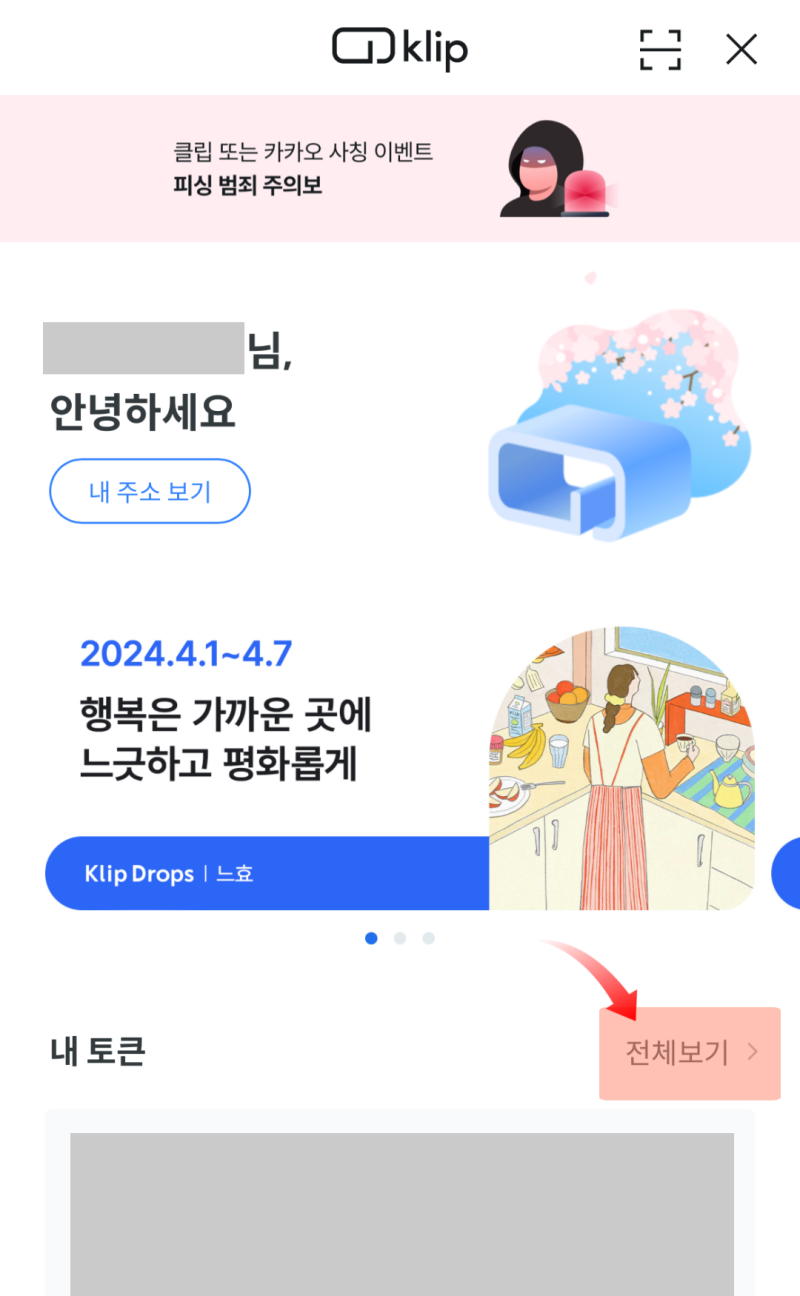Select the second carousel pagination dot
The width and height of the screenshot is (800, 1296).
pos(400,938)
